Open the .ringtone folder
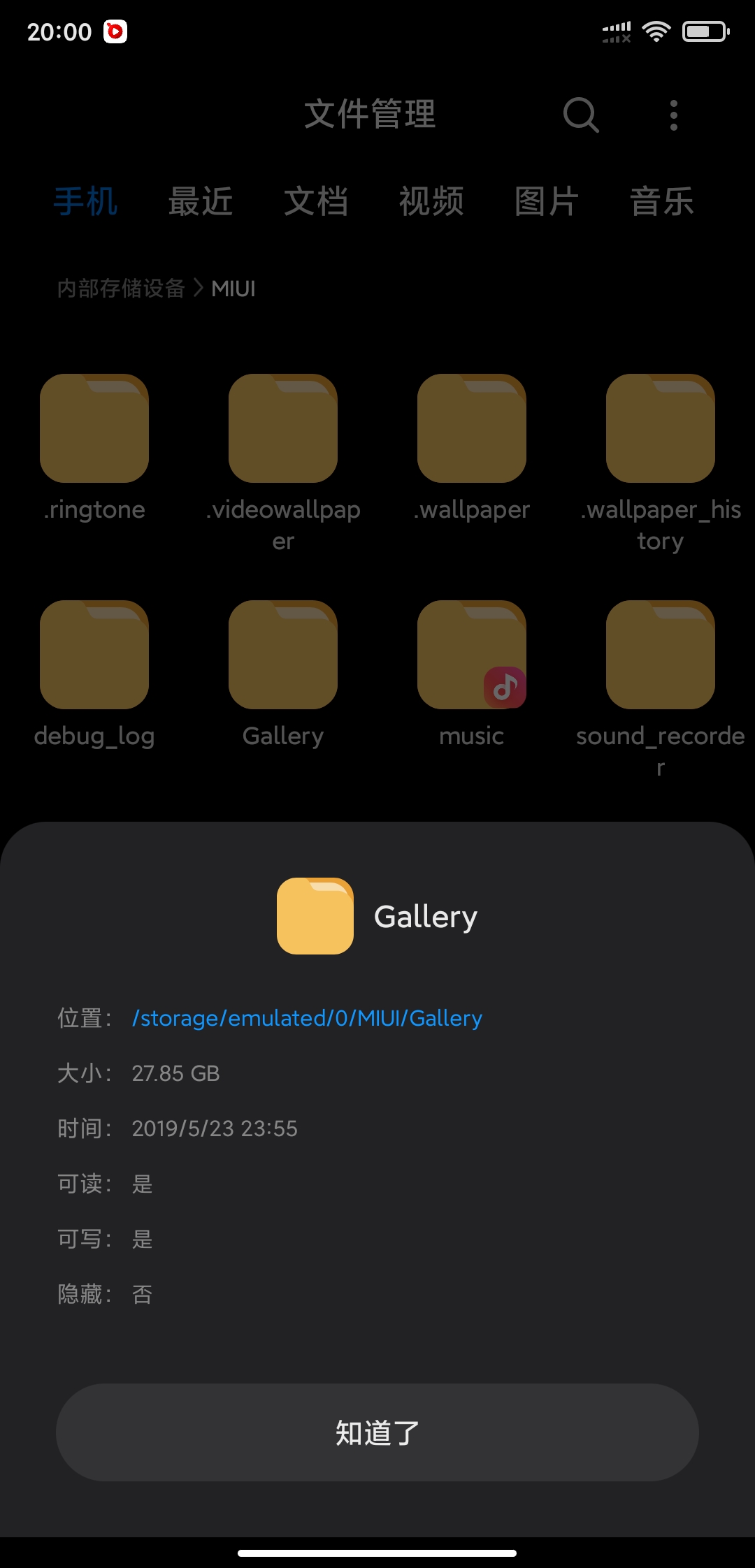Viewport: 755px width, 1568px height. tap(94, 428)
